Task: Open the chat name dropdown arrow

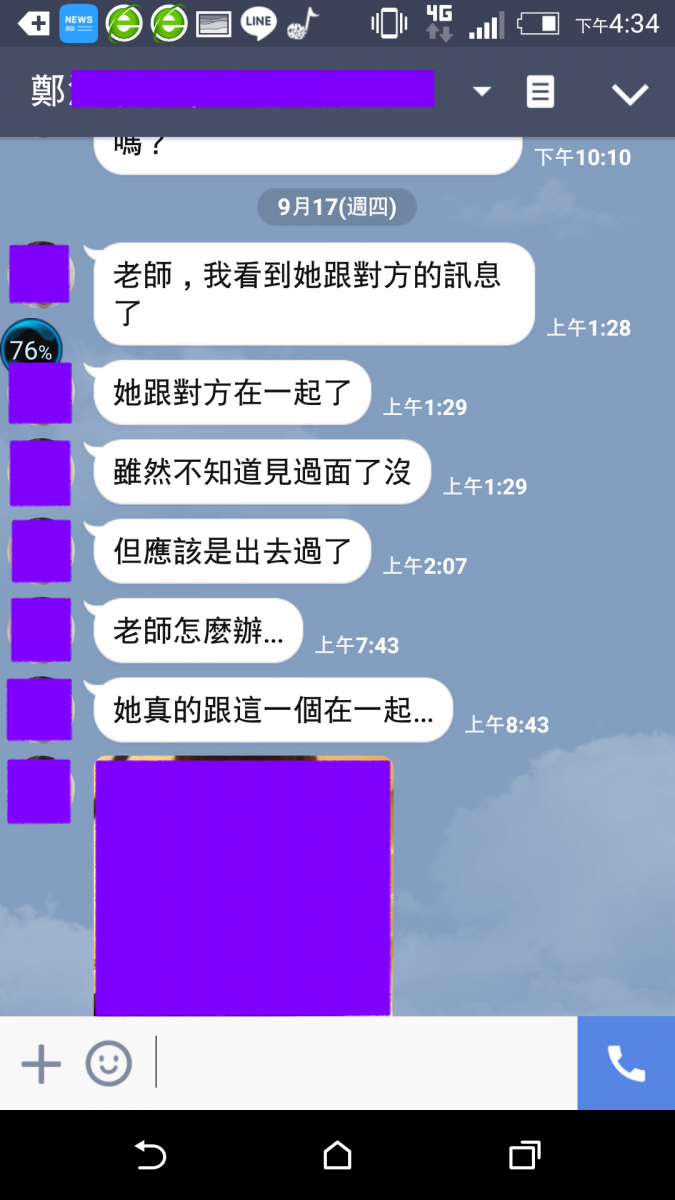Action: click(482, 92)
